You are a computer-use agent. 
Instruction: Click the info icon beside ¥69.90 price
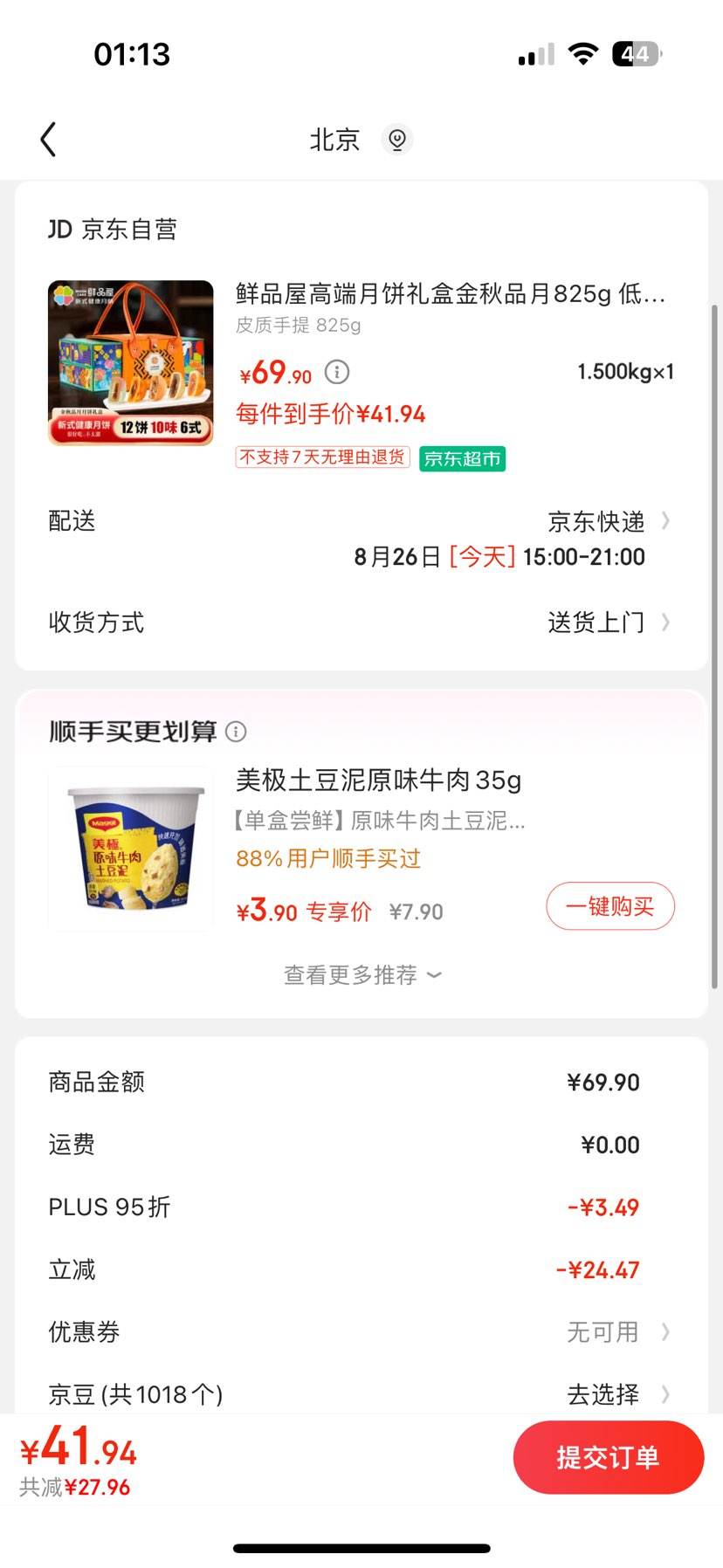tap(334, 372)
